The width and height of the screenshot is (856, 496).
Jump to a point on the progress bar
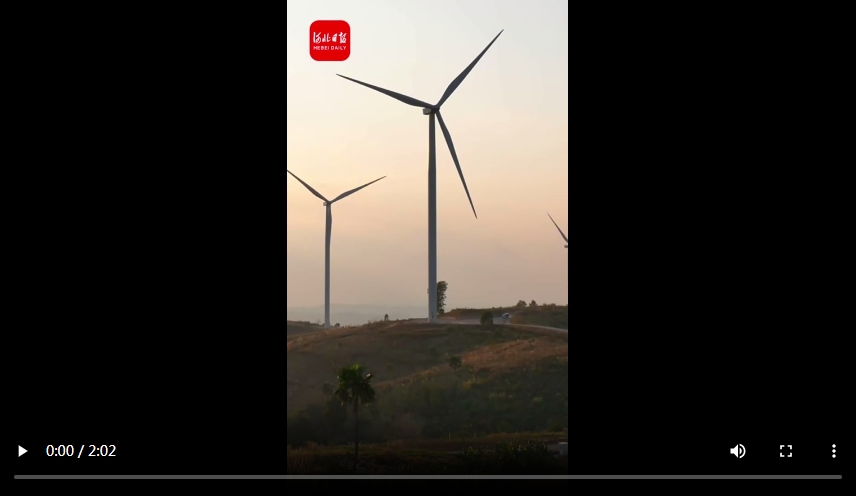pos(428,477)
